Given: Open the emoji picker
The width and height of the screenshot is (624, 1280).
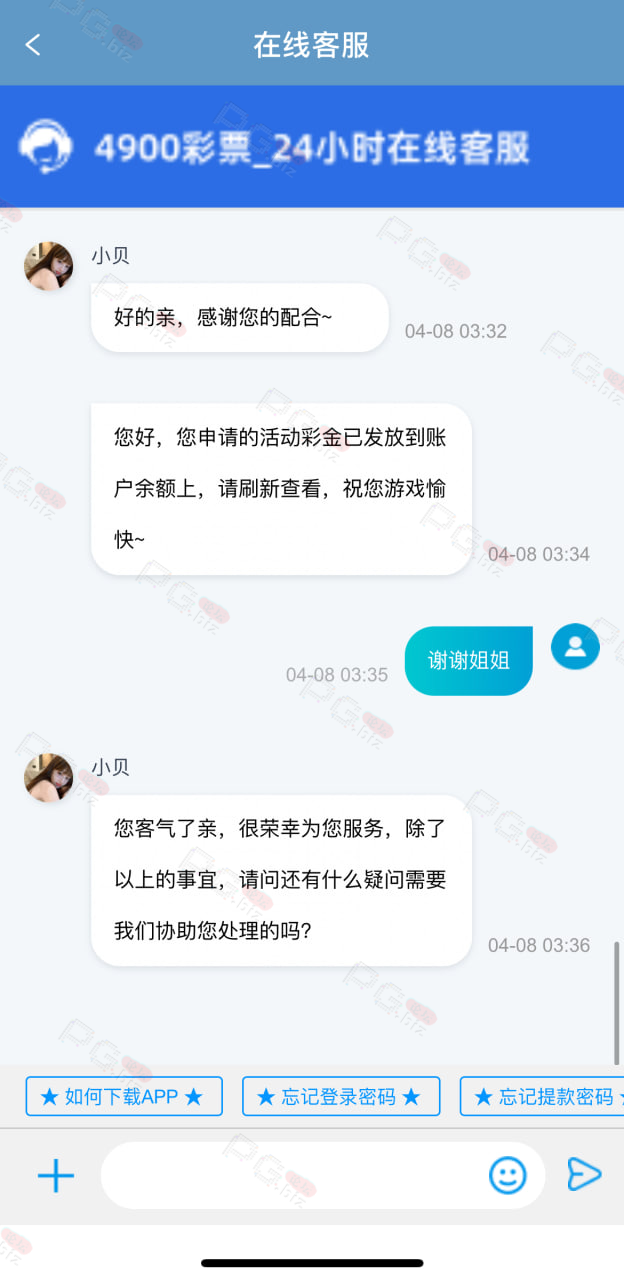Looking at the screenshot, I should point(508,1175).
